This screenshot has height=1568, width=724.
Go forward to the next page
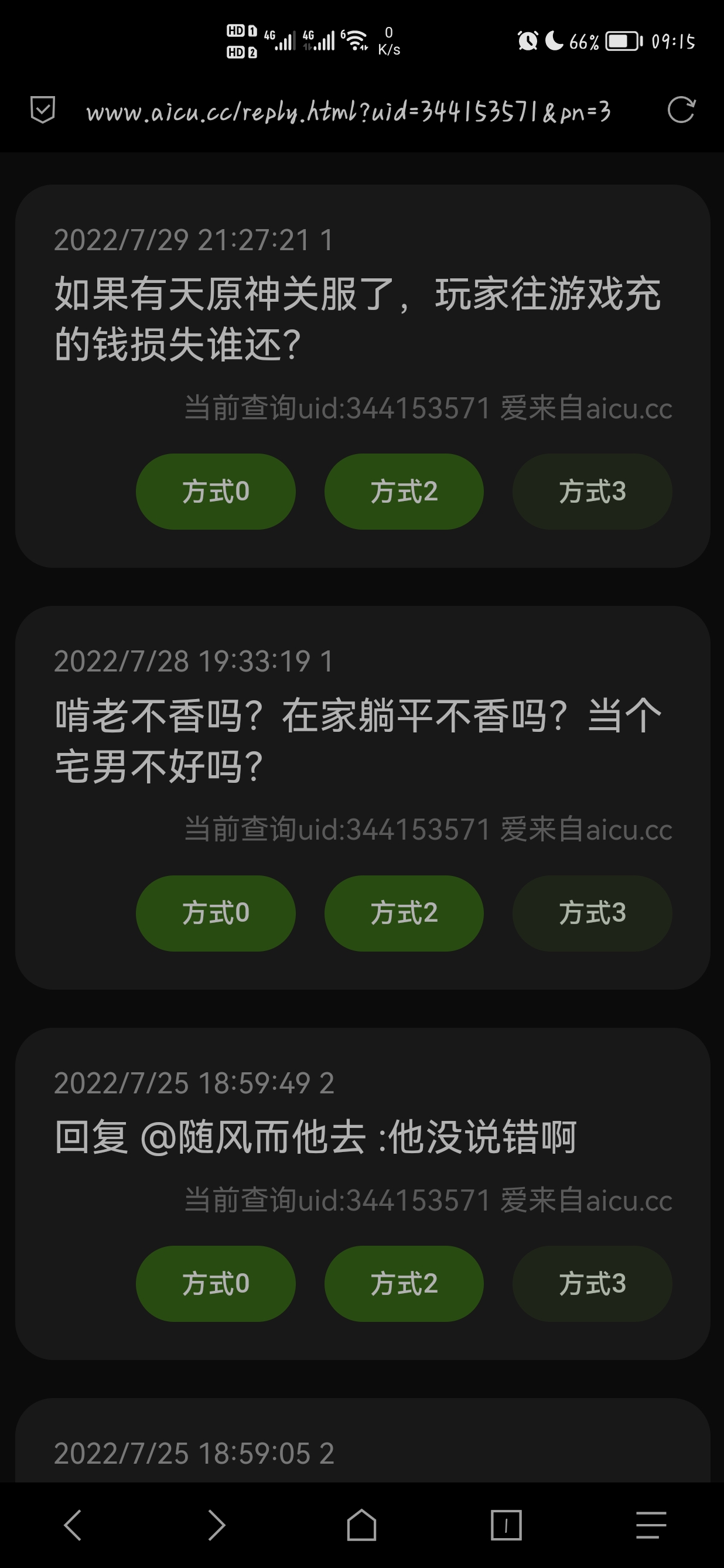(x=217, y=1525)
